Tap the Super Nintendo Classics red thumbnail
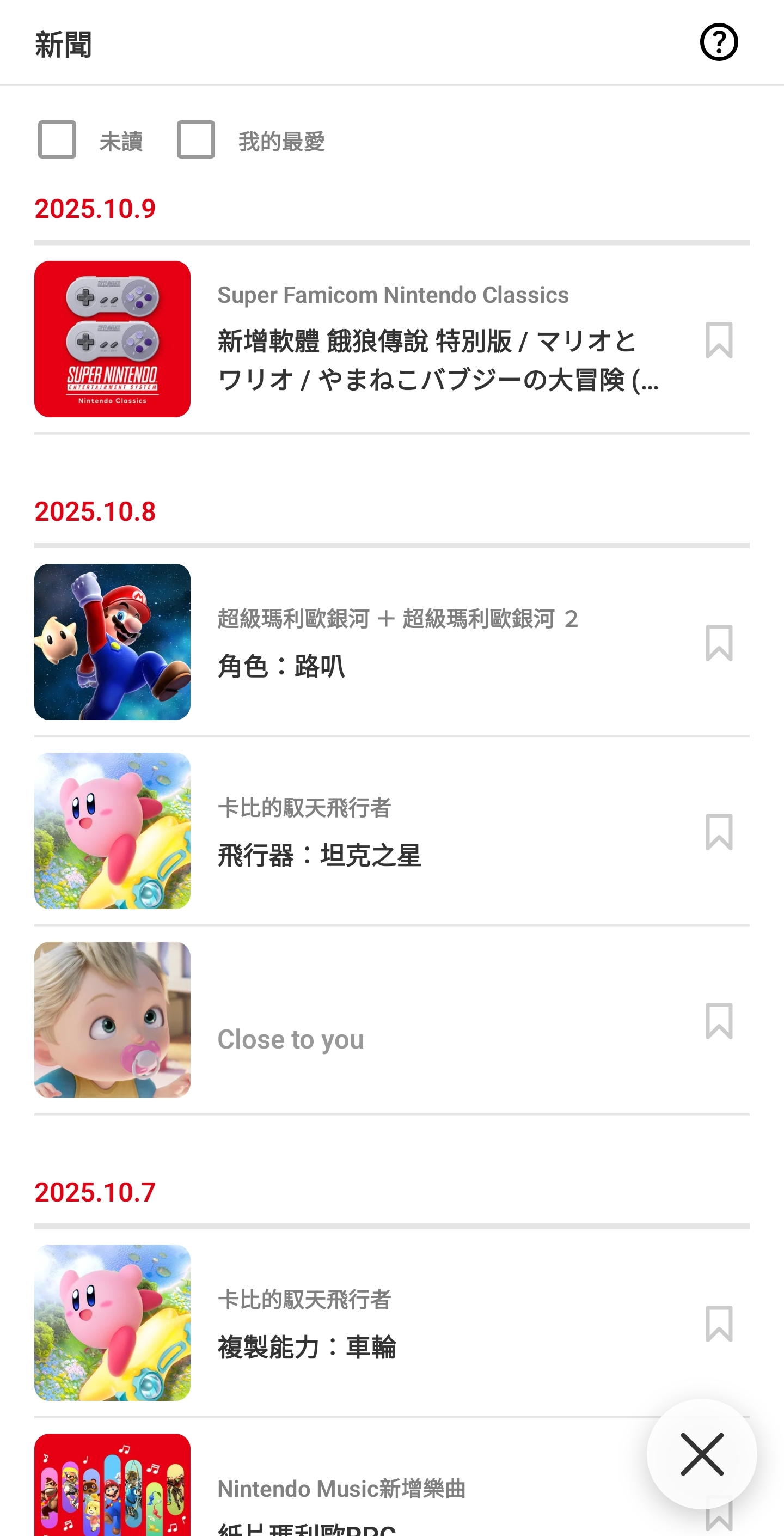The image size is (784, 1536). [x=113, y=338]
